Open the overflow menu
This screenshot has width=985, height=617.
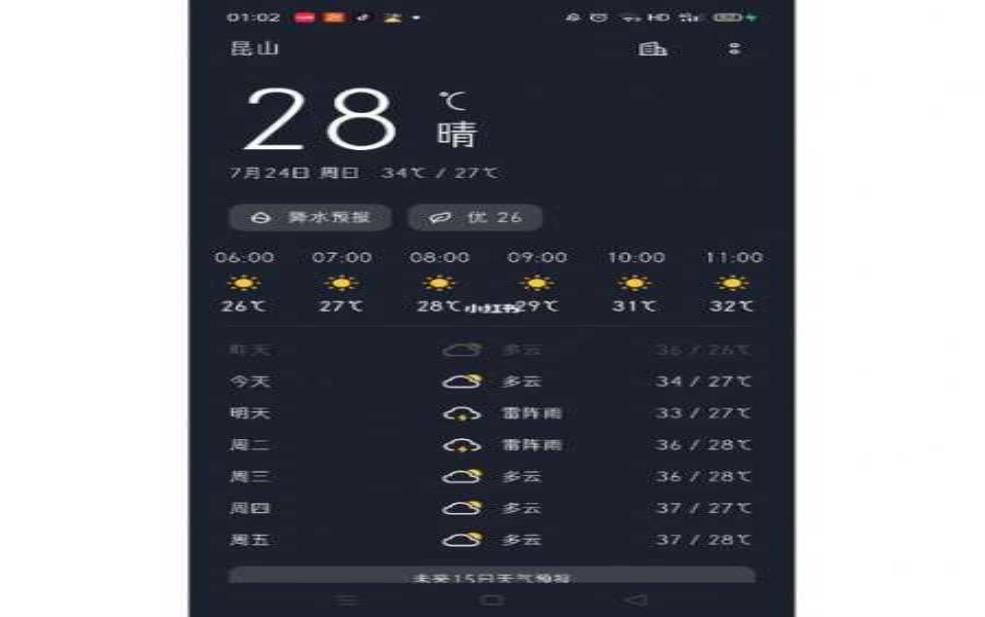click(x=735, y=48)
